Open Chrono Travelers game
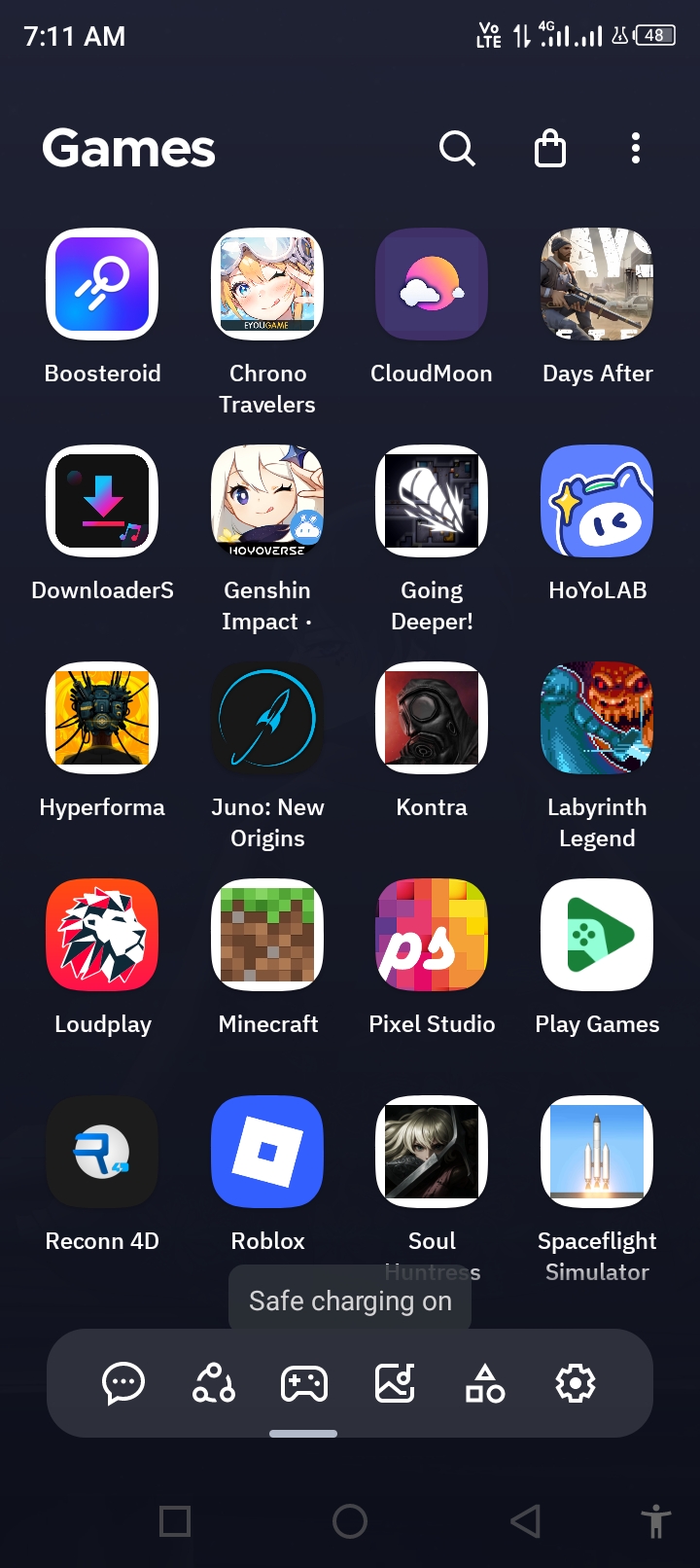The height and width of the screenshot is (1568, 700). (267, 284)
